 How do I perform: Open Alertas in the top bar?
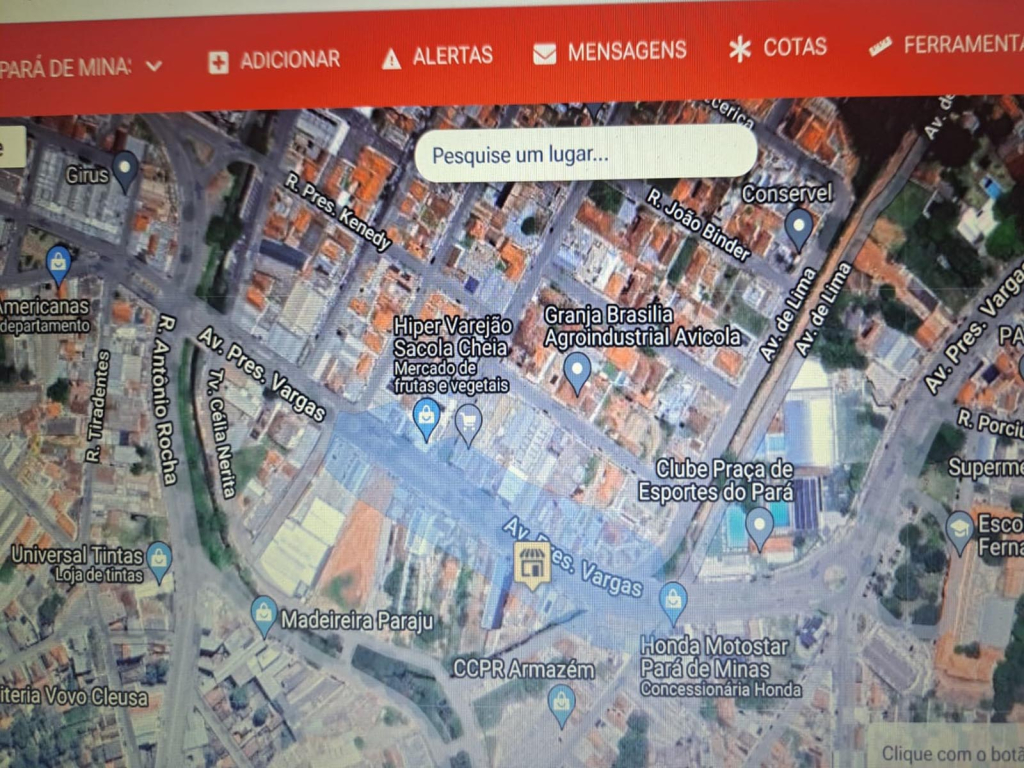[438, 56]
